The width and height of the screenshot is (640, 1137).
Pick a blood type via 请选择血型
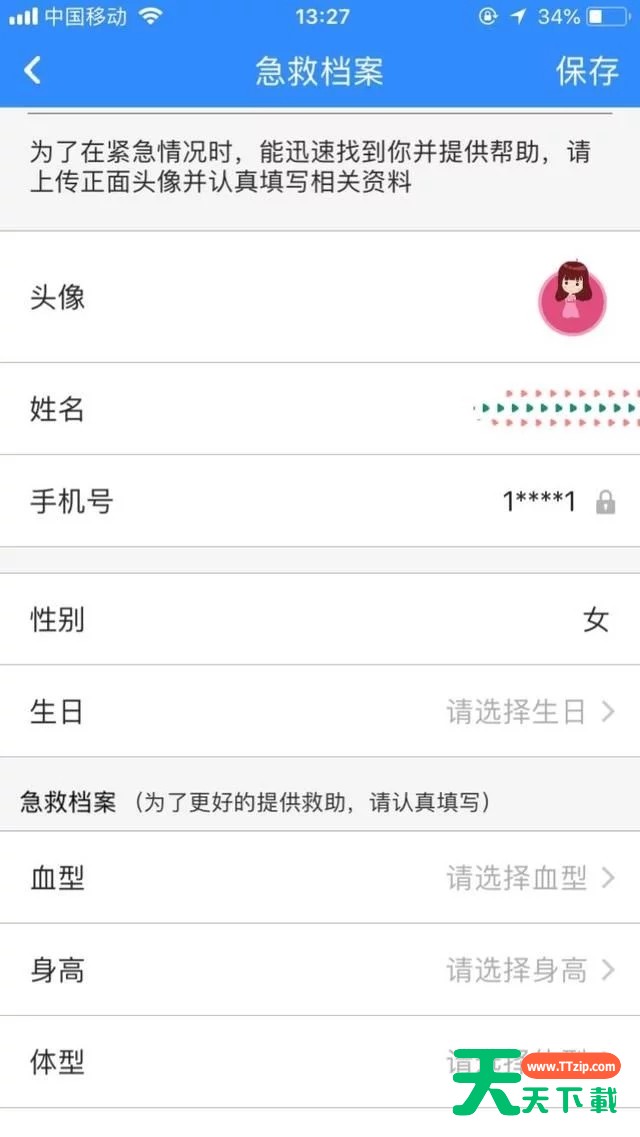(529, 878)
